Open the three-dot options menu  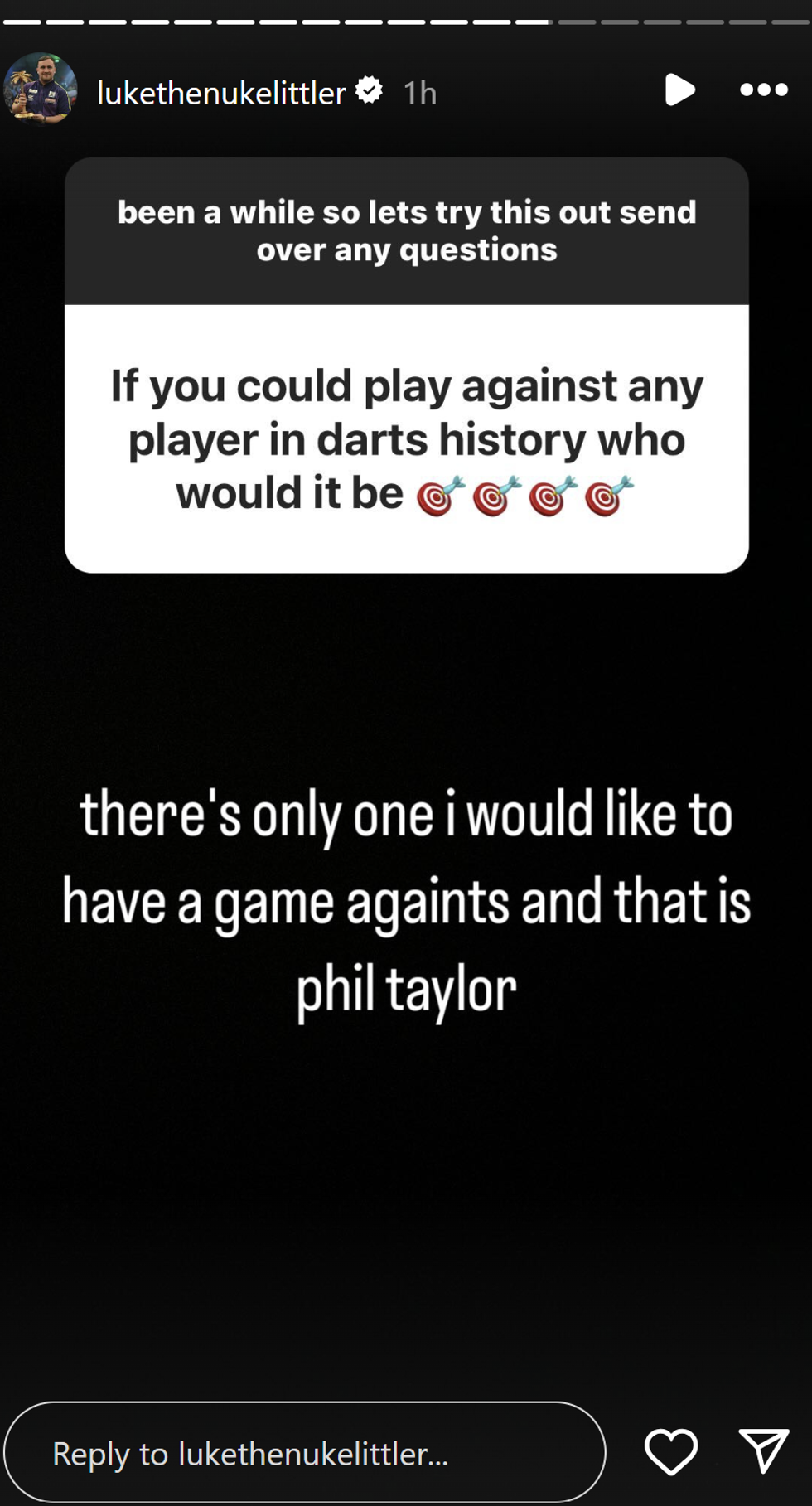pos(763,90)
